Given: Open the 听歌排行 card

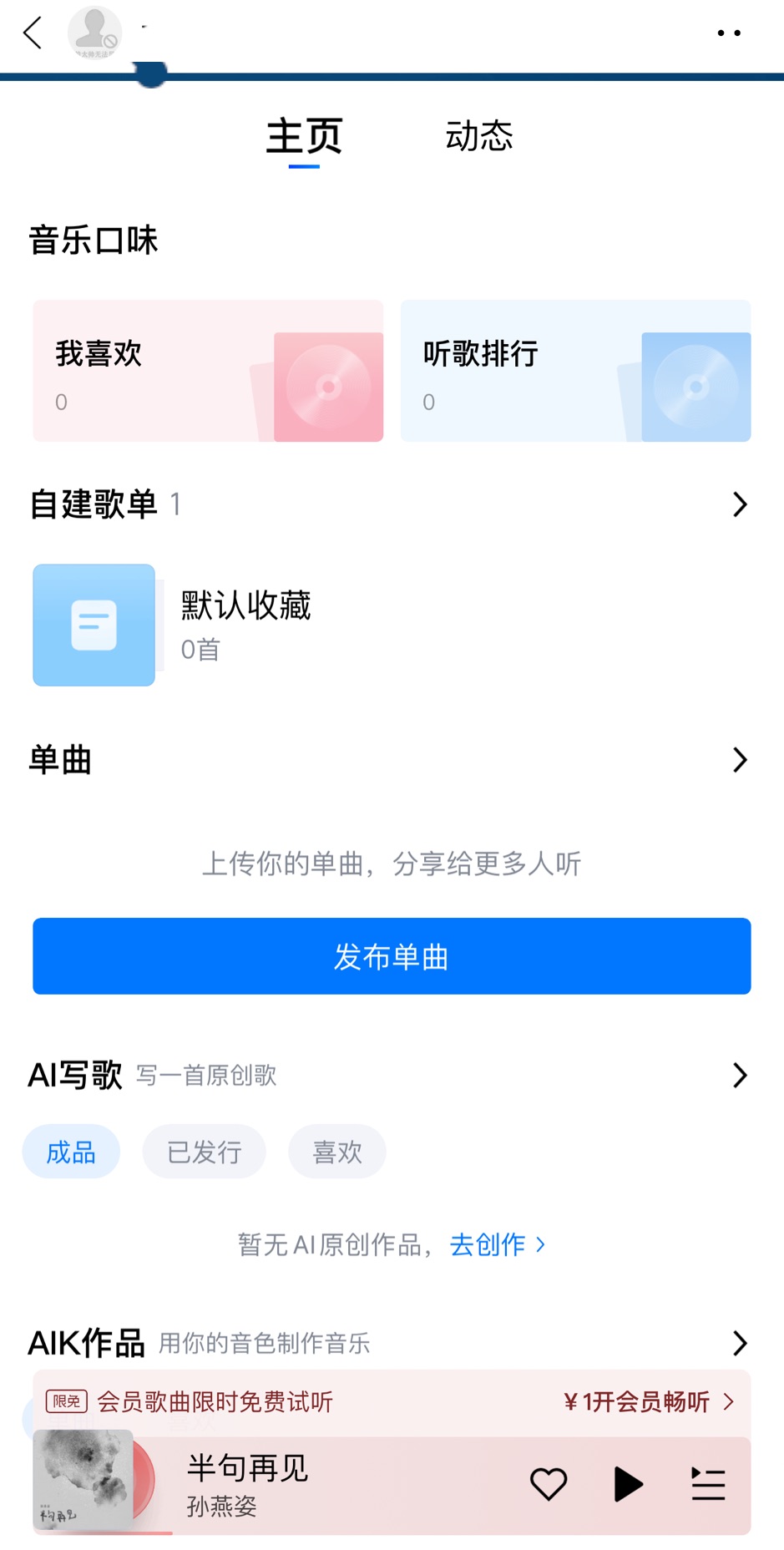Looking at the screenshot, I should [575, 371].
